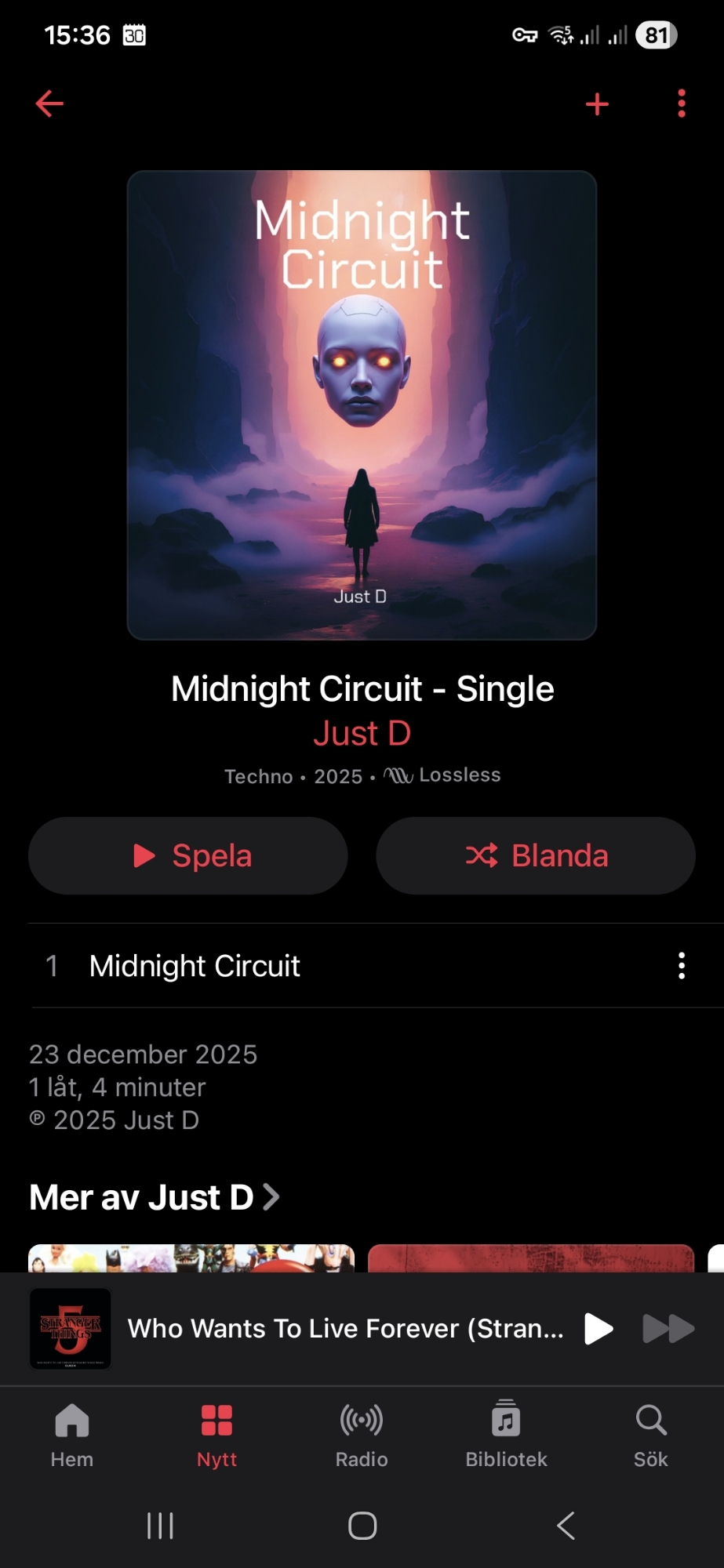The height and width of the screenshot is (1568, 724).
Task: Shuffle the album with Blanda
Action: coord(536,855)
